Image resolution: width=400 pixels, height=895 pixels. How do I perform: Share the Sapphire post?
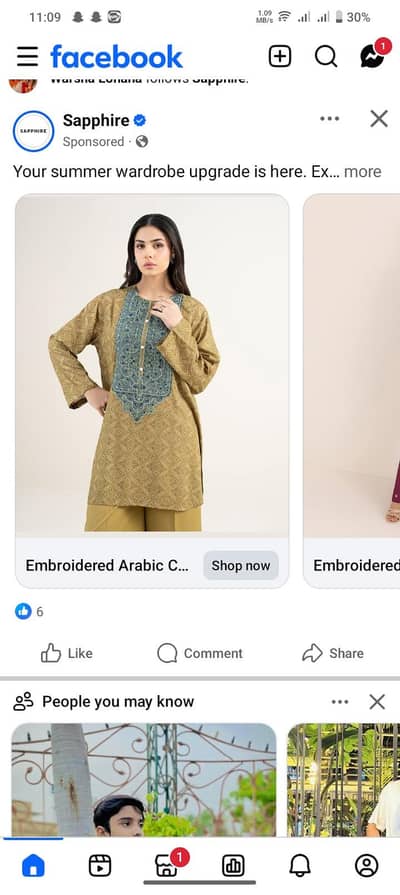pyautogui.click(x=333, y=653)
